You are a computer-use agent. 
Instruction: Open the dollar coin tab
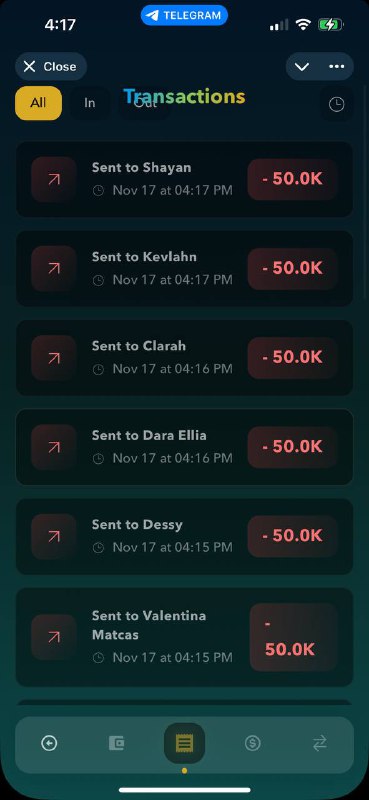pyautogui.click(x=253, y=744)
